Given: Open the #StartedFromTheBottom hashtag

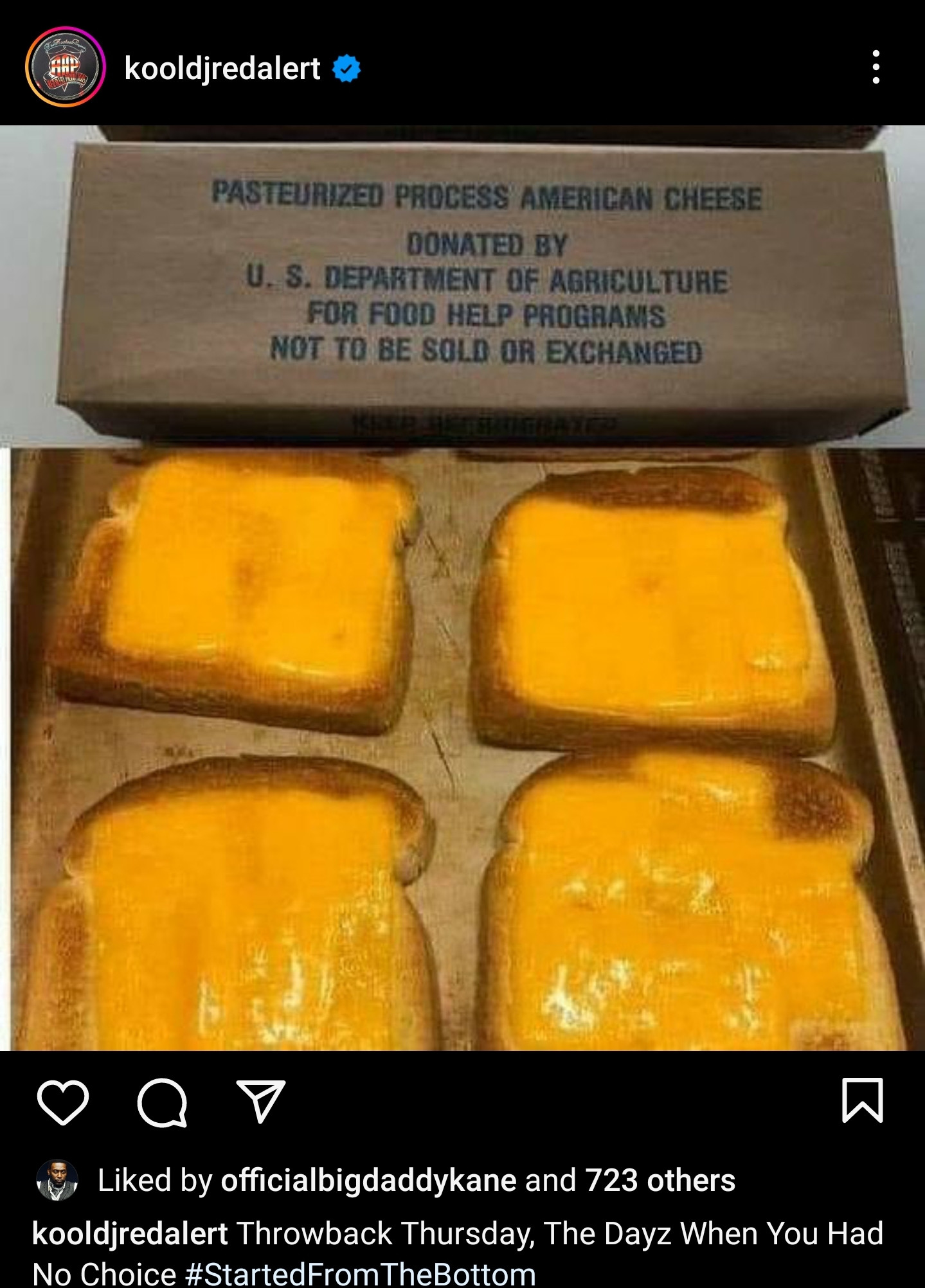Looking at the screenshot, I should (x=360, y=1274).
